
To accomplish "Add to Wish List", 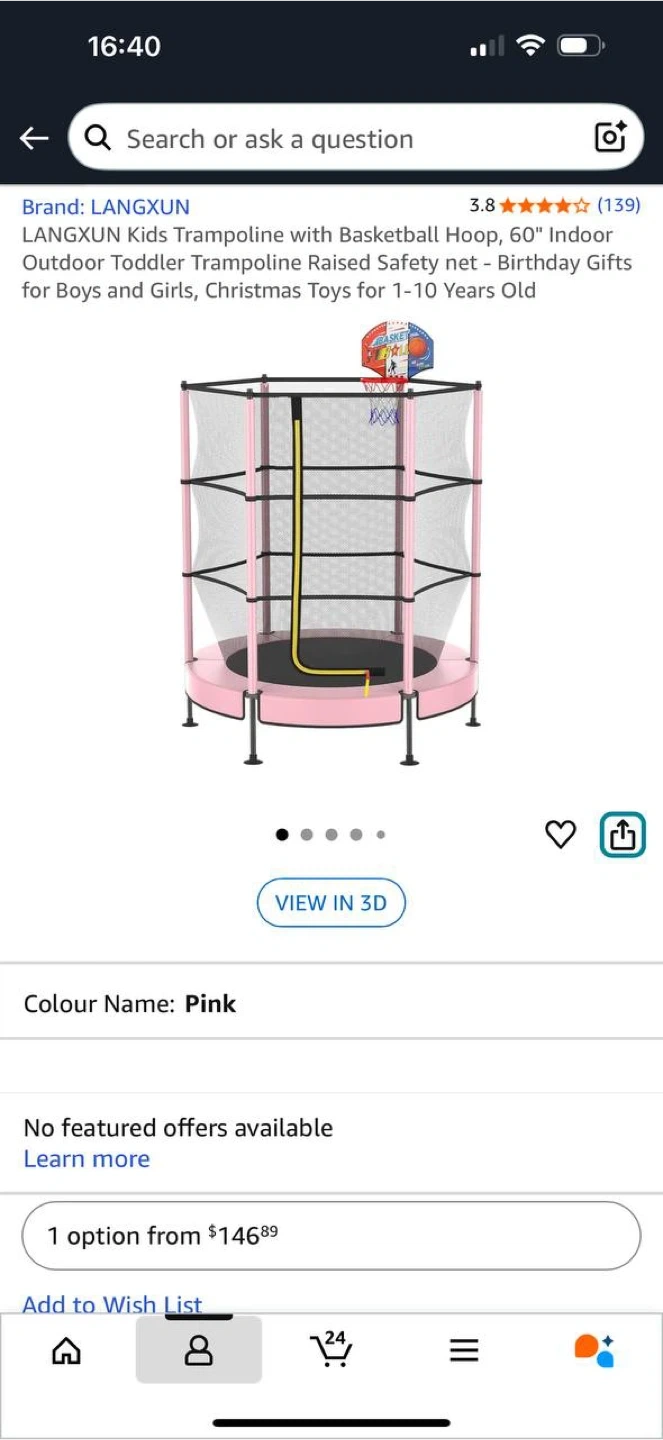I will [x=112, y=1303].
